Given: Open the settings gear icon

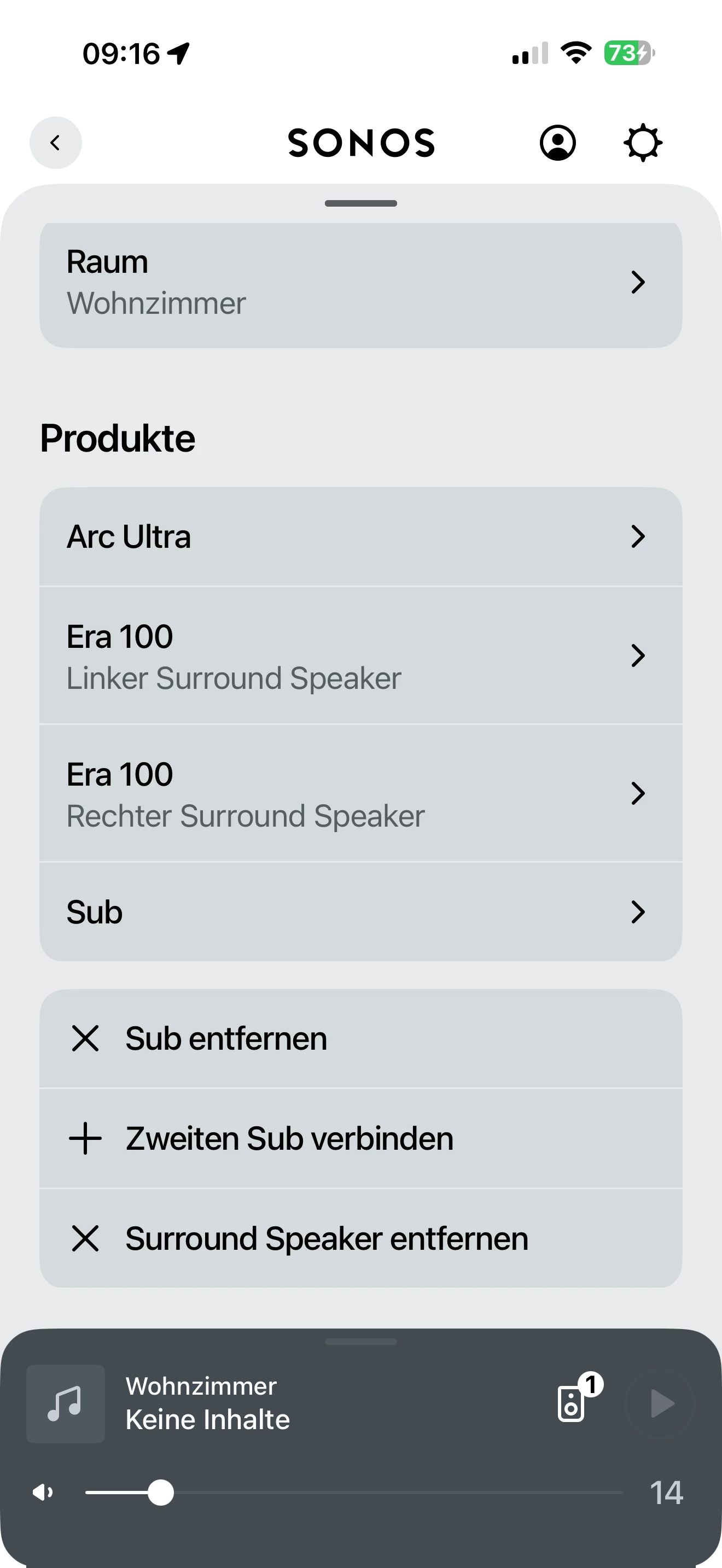Looking at the screenshot, I should click(643, 143).
